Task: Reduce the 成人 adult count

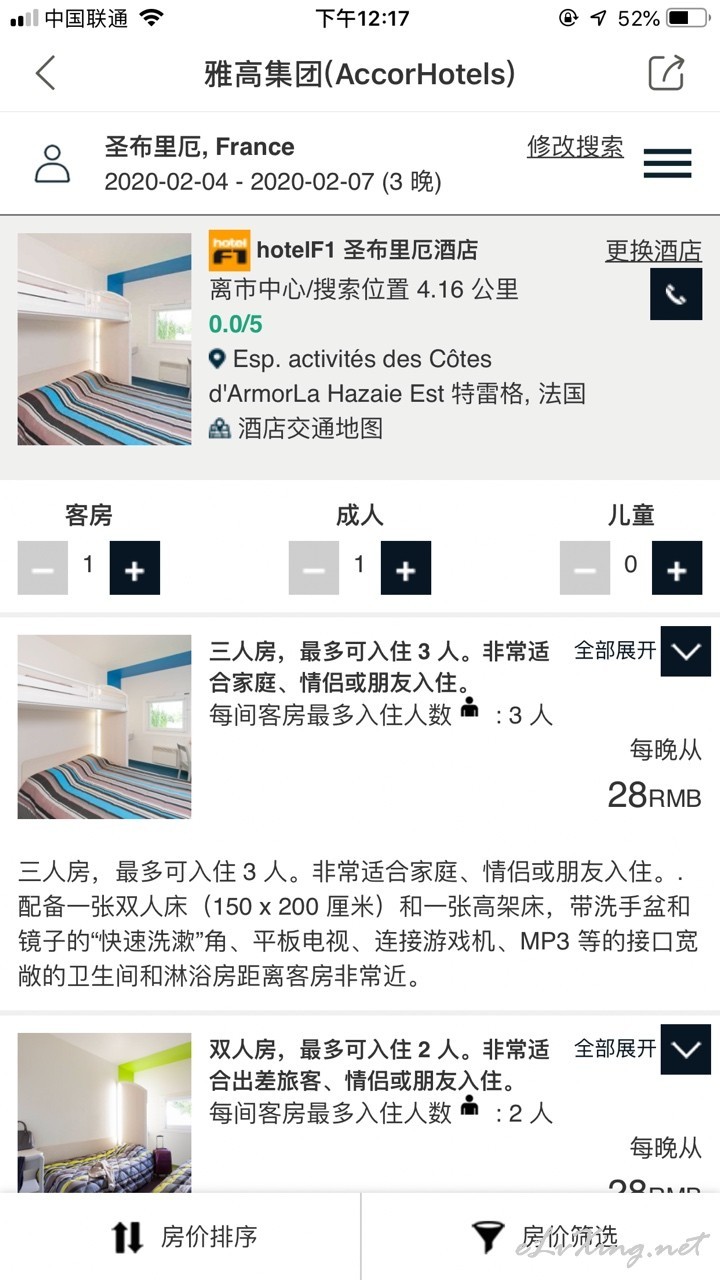Action: [314, 568]
